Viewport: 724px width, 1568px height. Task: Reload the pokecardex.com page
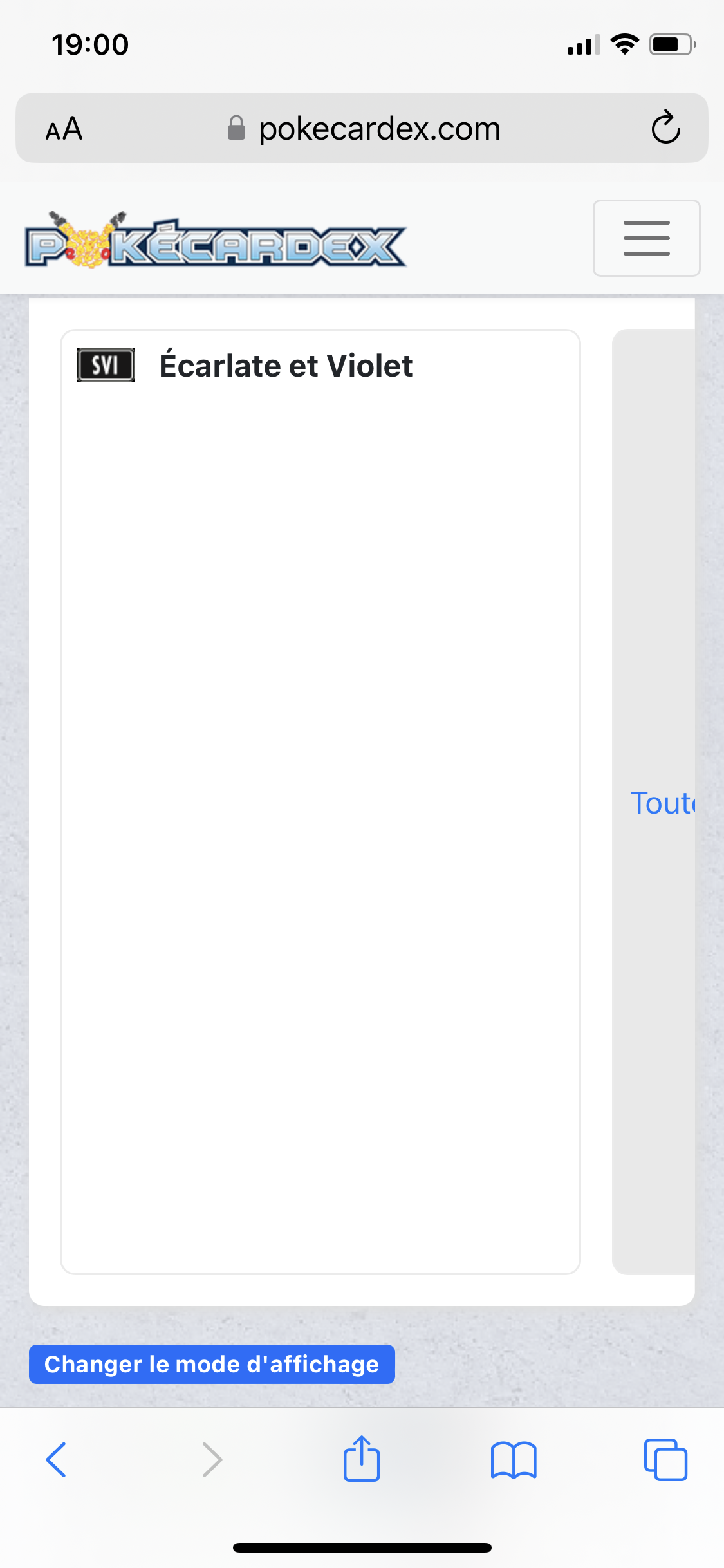665,127
